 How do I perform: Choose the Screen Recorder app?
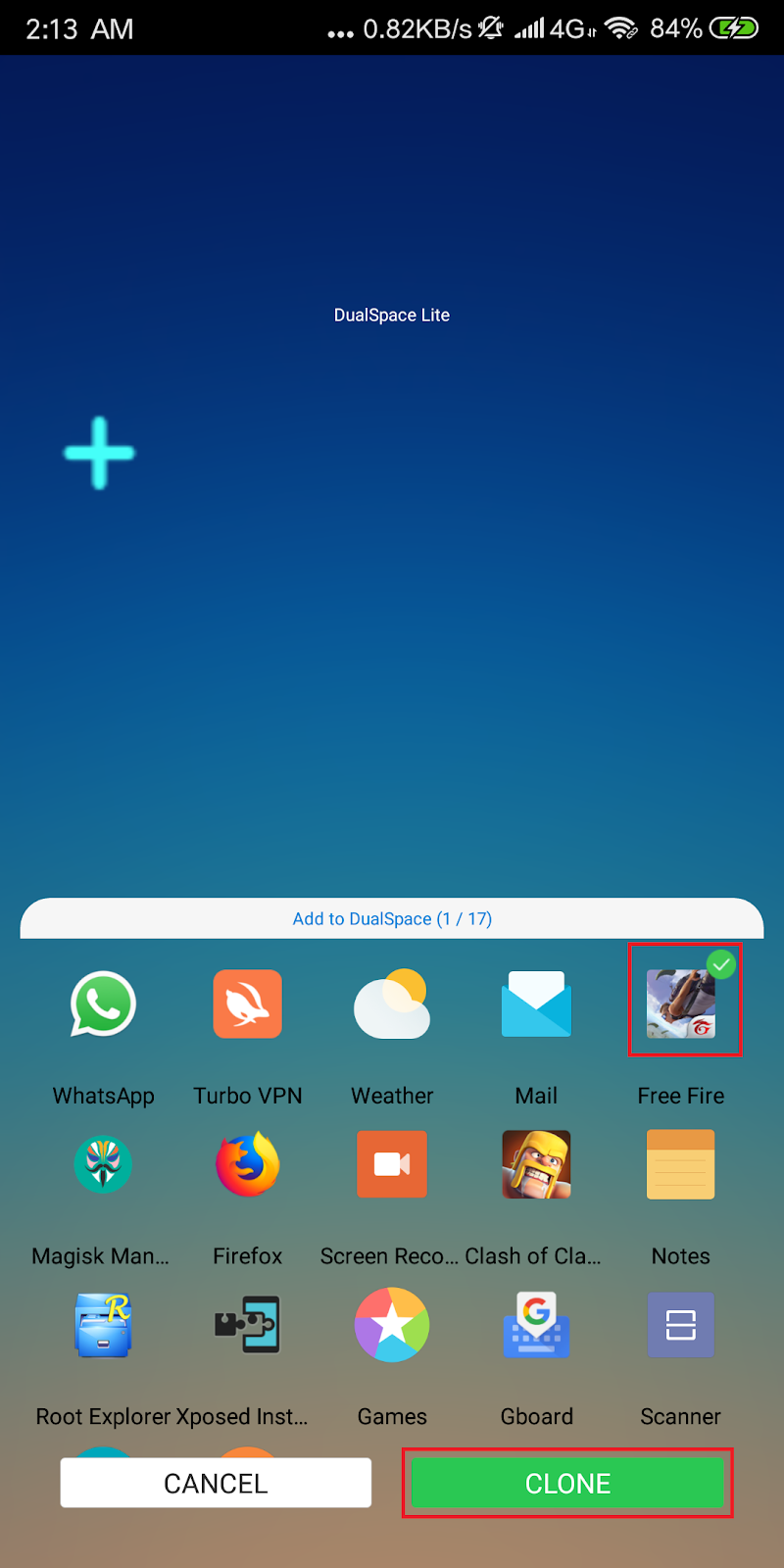click(392, 1164)
